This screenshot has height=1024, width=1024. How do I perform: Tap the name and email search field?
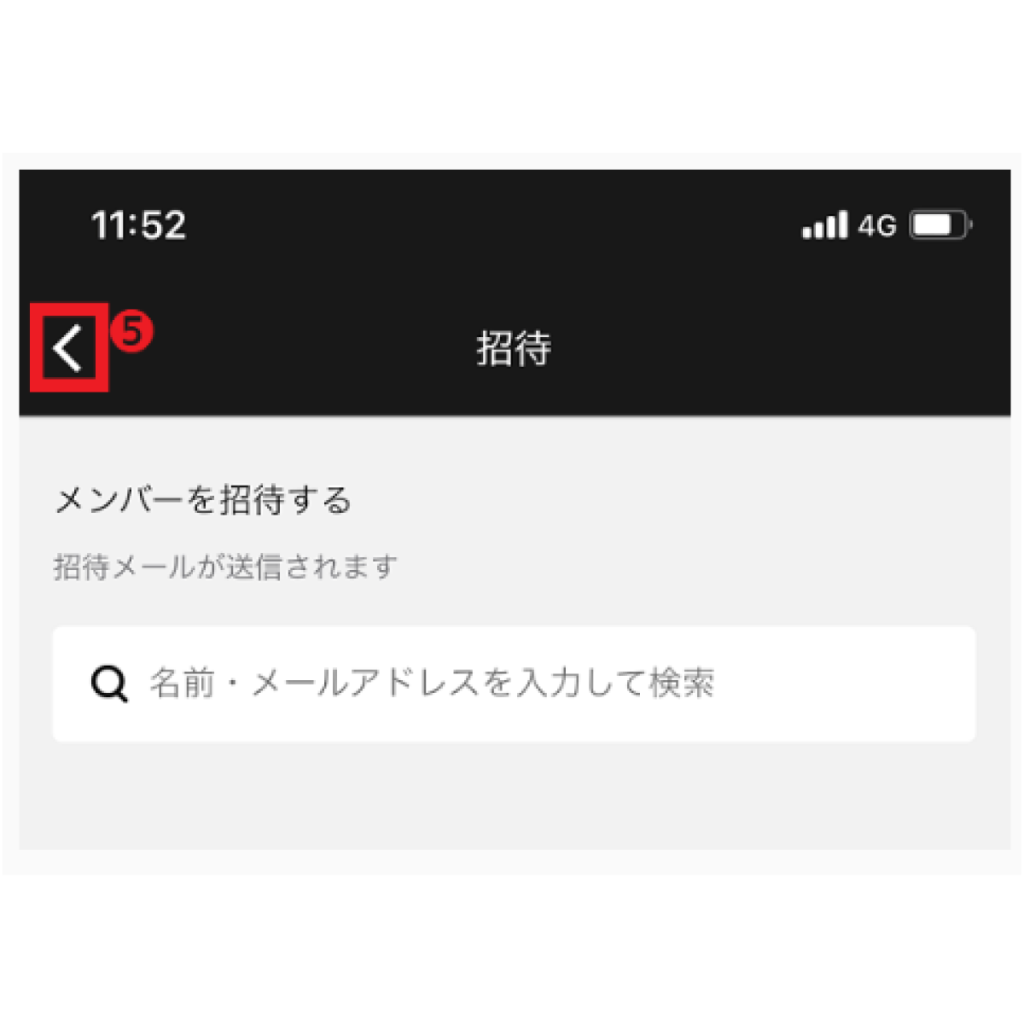pos(513,684)
